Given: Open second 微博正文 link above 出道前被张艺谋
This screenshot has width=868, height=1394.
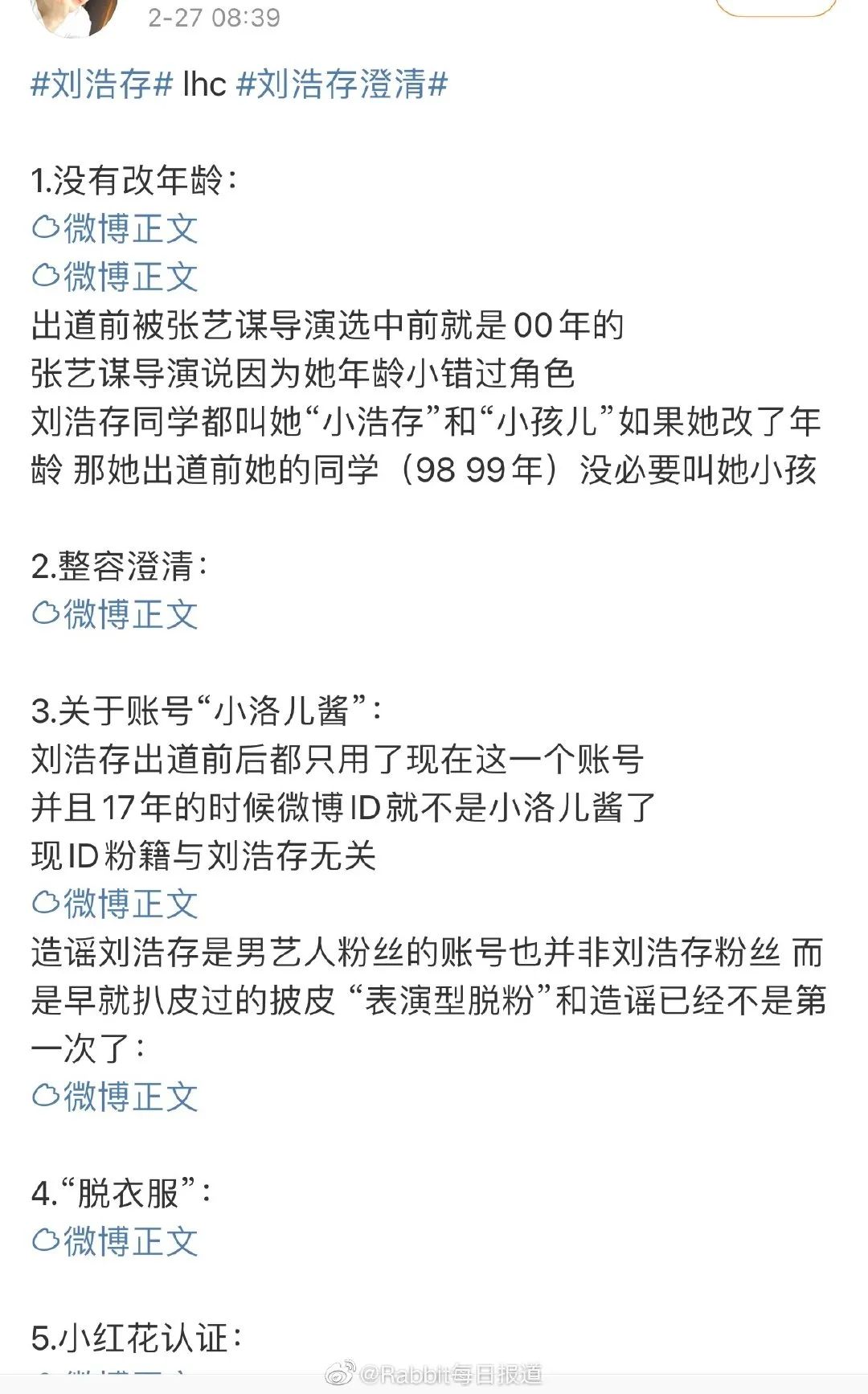Looking at the screenshot, I should 115,277.
